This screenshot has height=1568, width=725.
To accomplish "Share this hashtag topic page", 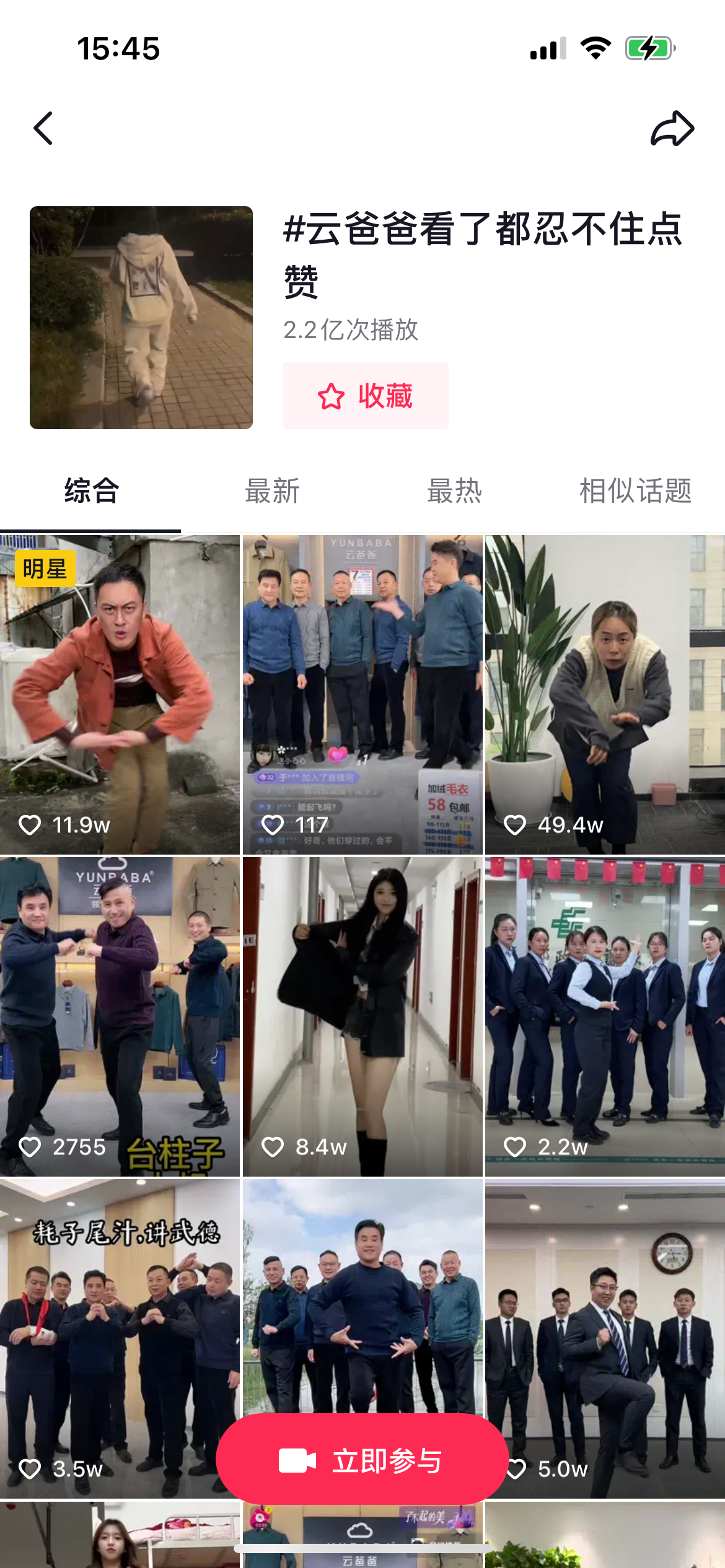I will click(672, 129).
